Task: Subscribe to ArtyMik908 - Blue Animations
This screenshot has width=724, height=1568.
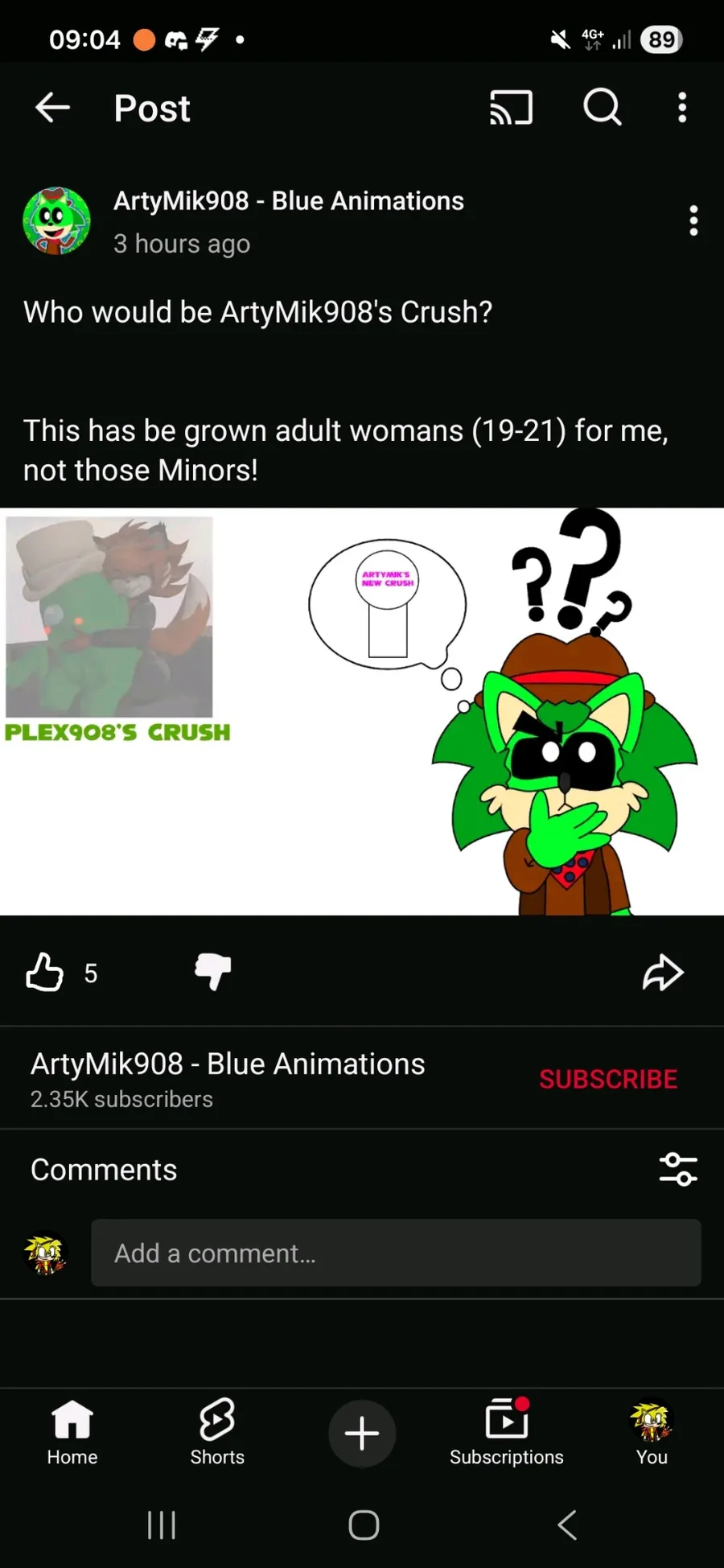Action: [x=608, y=1079]
